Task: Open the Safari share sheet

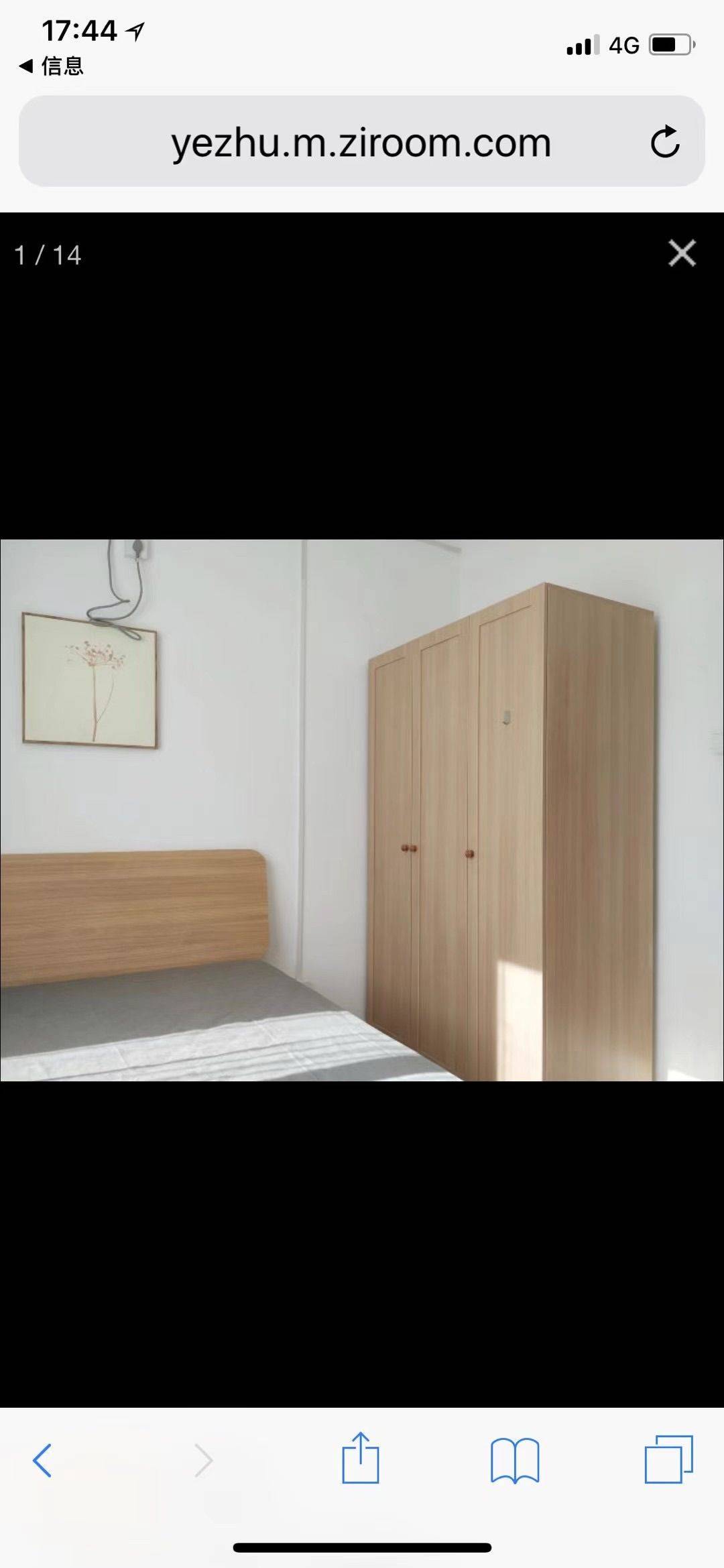Action: tap(361, 1458)
